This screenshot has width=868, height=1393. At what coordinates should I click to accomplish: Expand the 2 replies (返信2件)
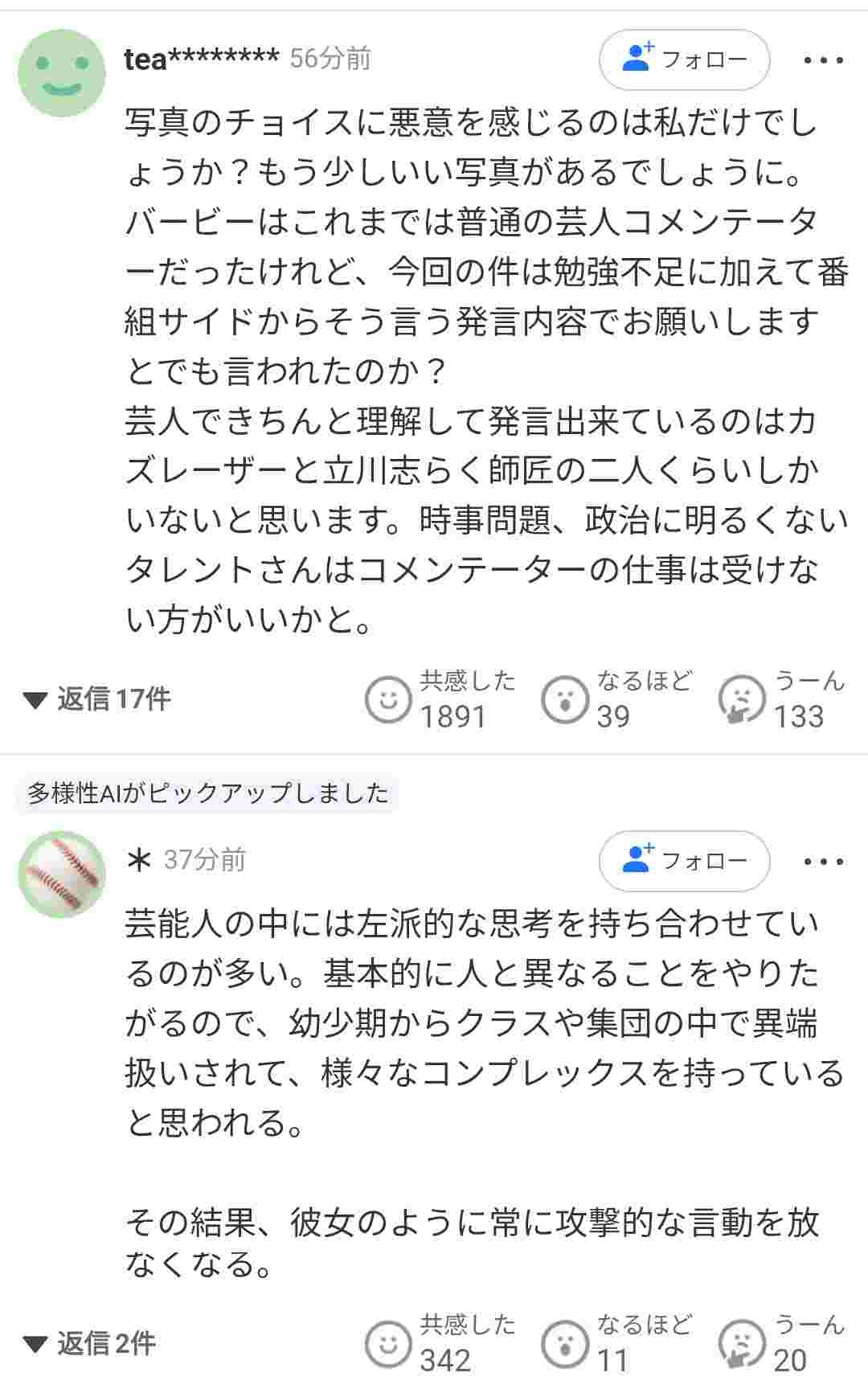pyautogui.click(x=90, y=1343)
